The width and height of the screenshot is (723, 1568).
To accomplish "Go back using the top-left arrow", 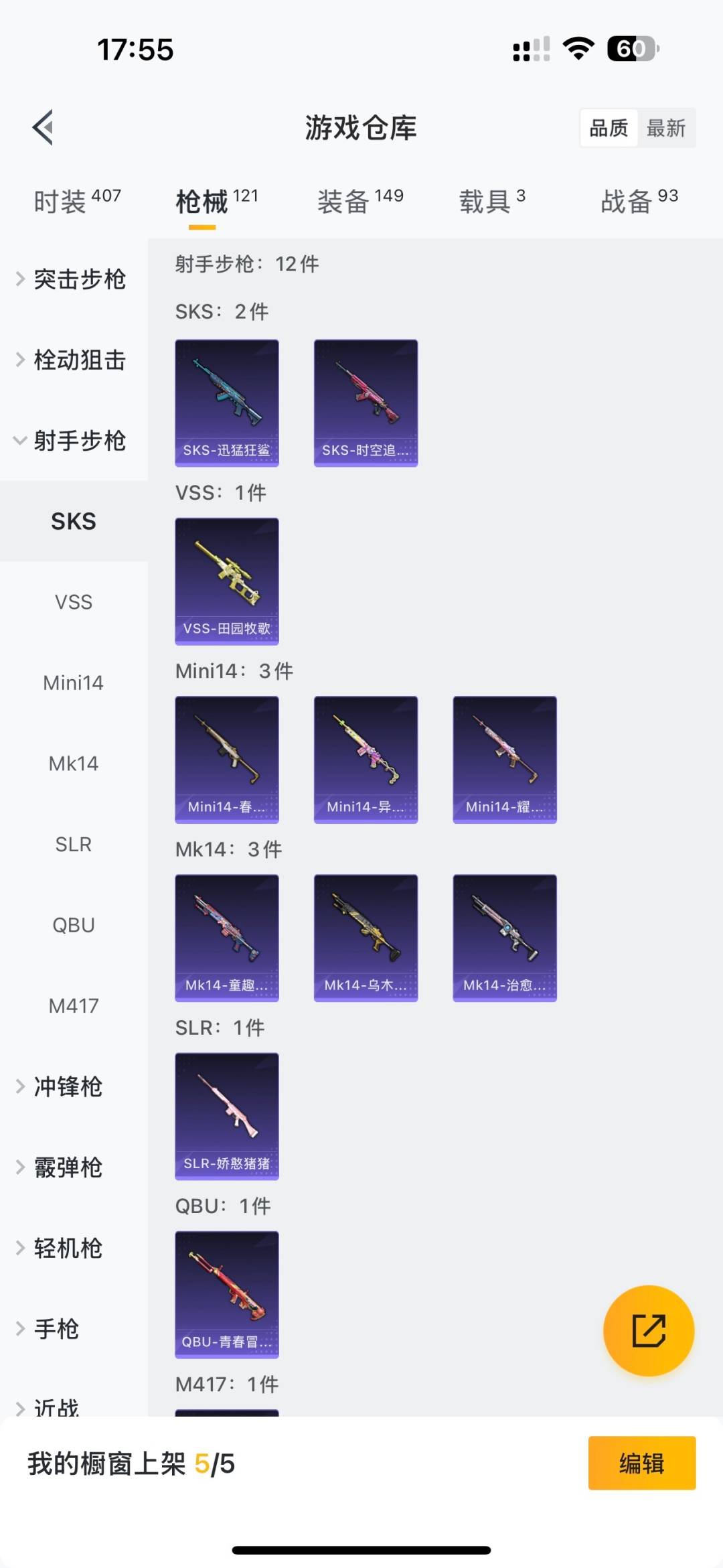I will [x=44, y=127].
